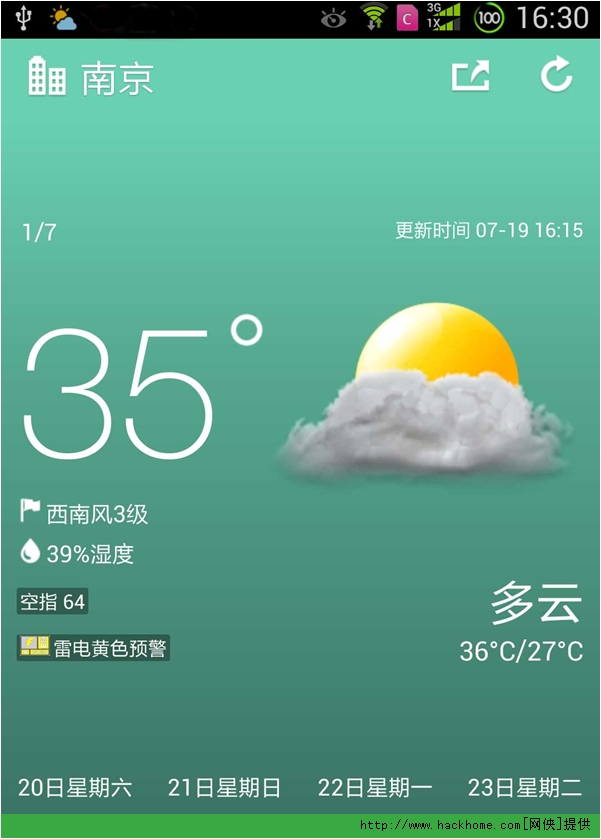Share the current weather
The width and height of the screenshot is (601, 839).
[x=470, y=77]
